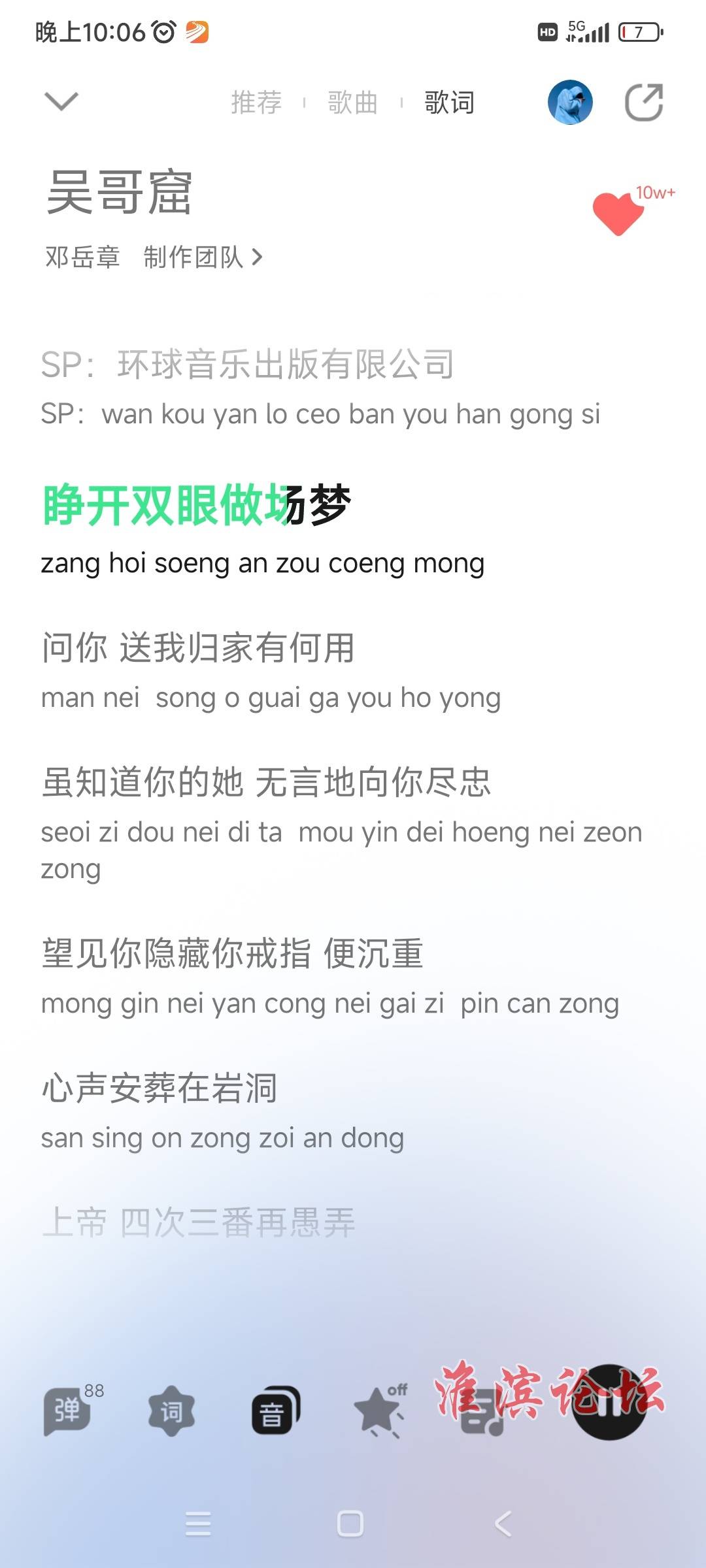
Task: Open the blue avatar profile picture
Action: [570, 103]
